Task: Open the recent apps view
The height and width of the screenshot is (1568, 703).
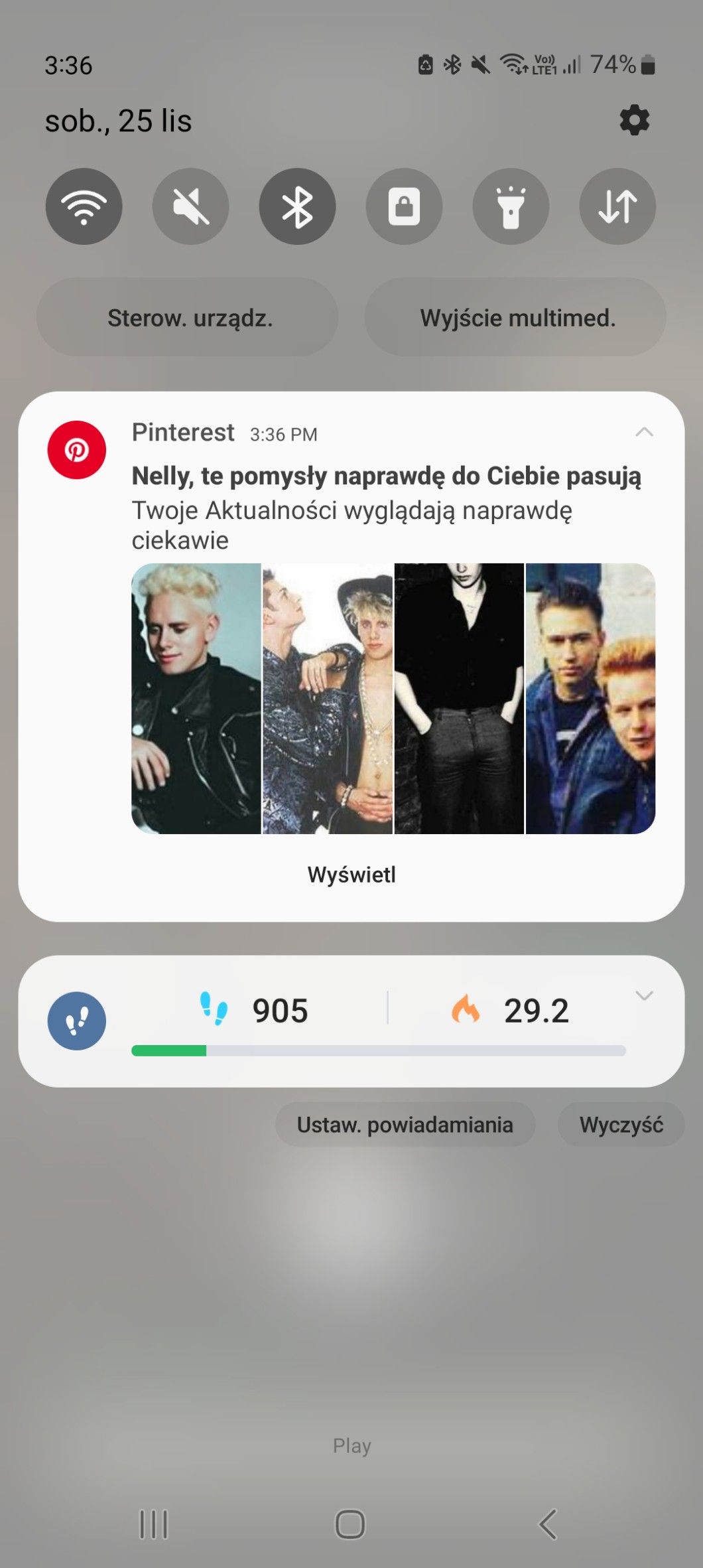Action: click(x=154, y=1524)
